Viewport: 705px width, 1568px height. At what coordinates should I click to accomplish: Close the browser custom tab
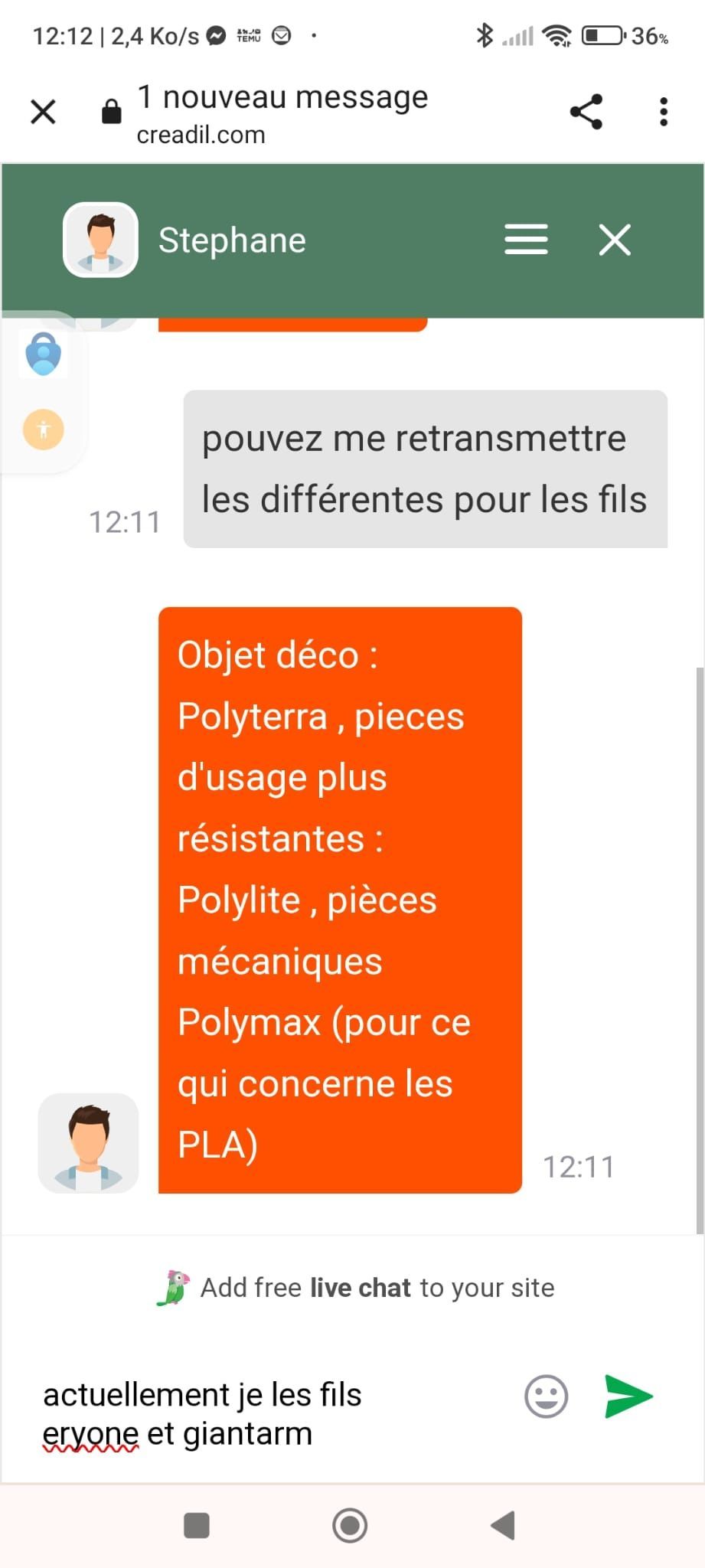pos(44,112)
